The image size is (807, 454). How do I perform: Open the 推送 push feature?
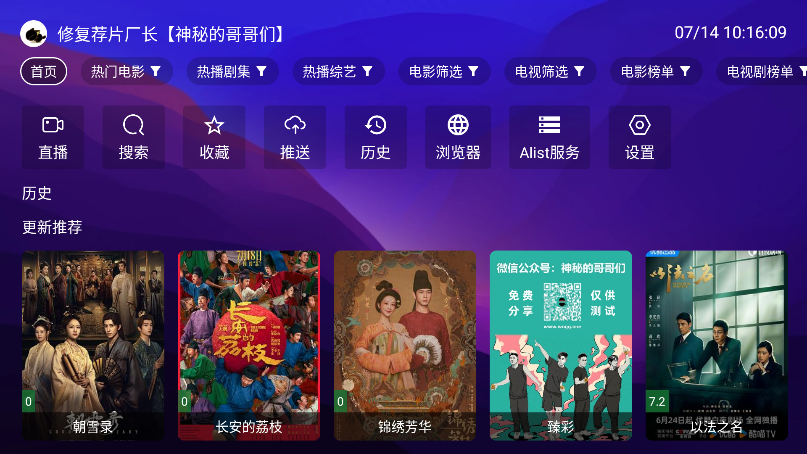295,137
